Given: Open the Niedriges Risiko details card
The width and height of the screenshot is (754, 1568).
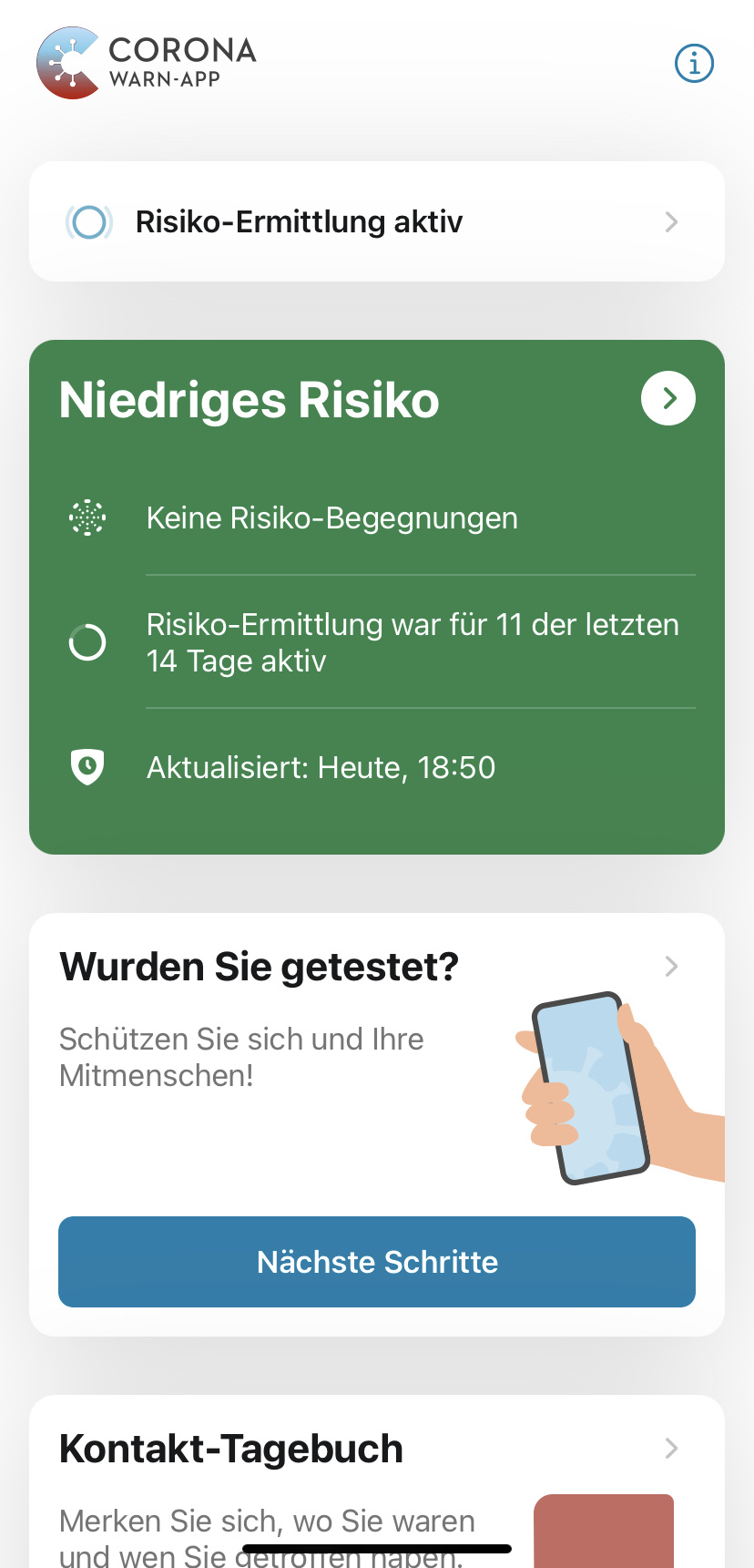Looking at the screenshot, I should point(667,398).
